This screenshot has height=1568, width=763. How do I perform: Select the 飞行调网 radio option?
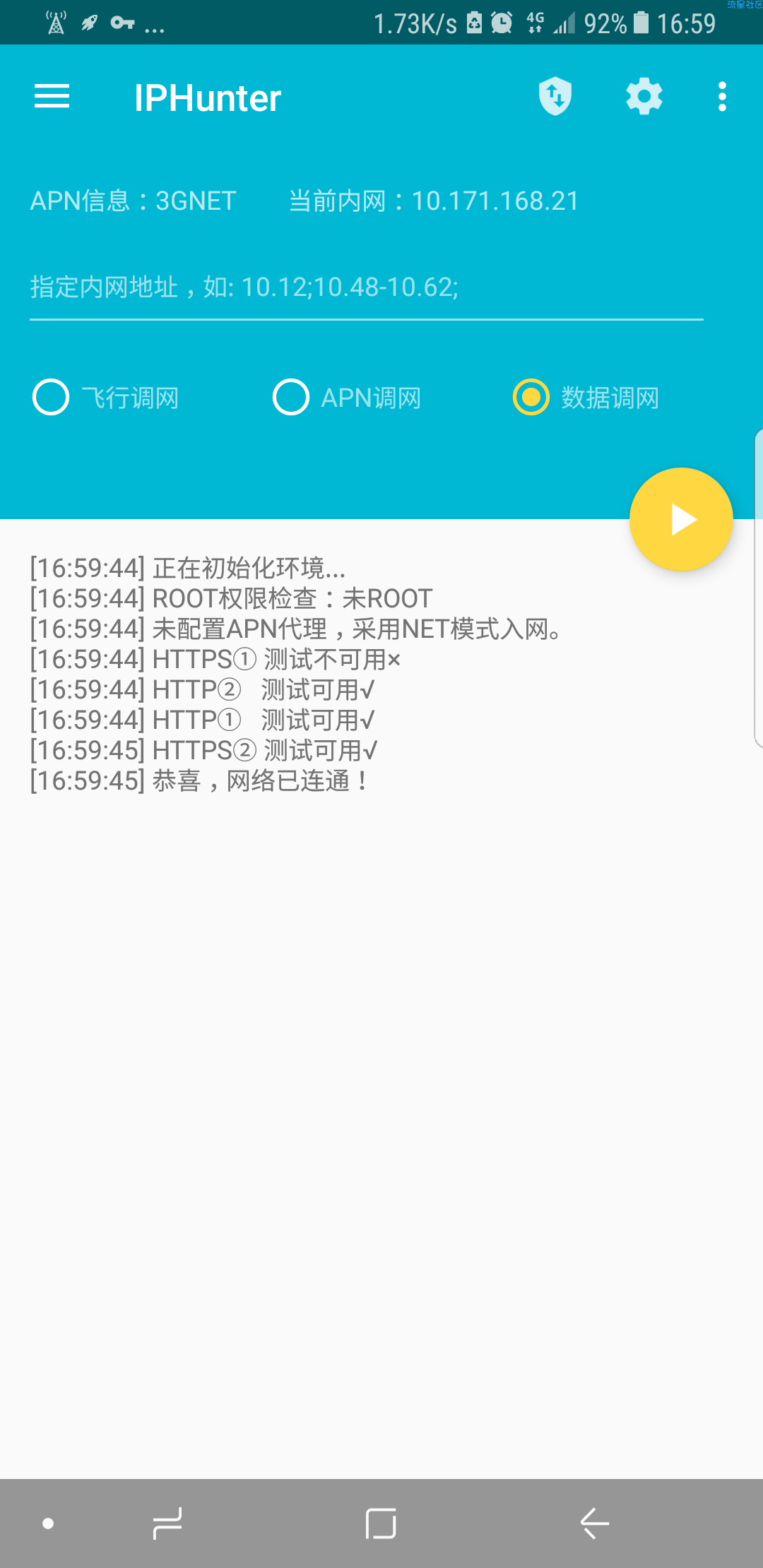tap(106, 398)
